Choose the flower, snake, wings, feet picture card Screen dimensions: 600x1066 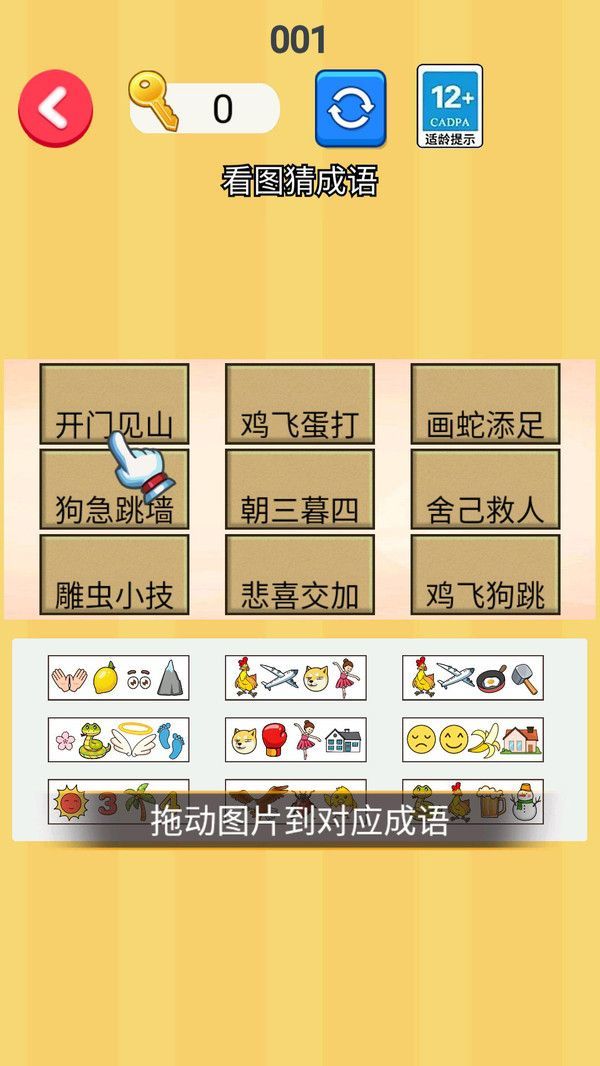[118, 740]
